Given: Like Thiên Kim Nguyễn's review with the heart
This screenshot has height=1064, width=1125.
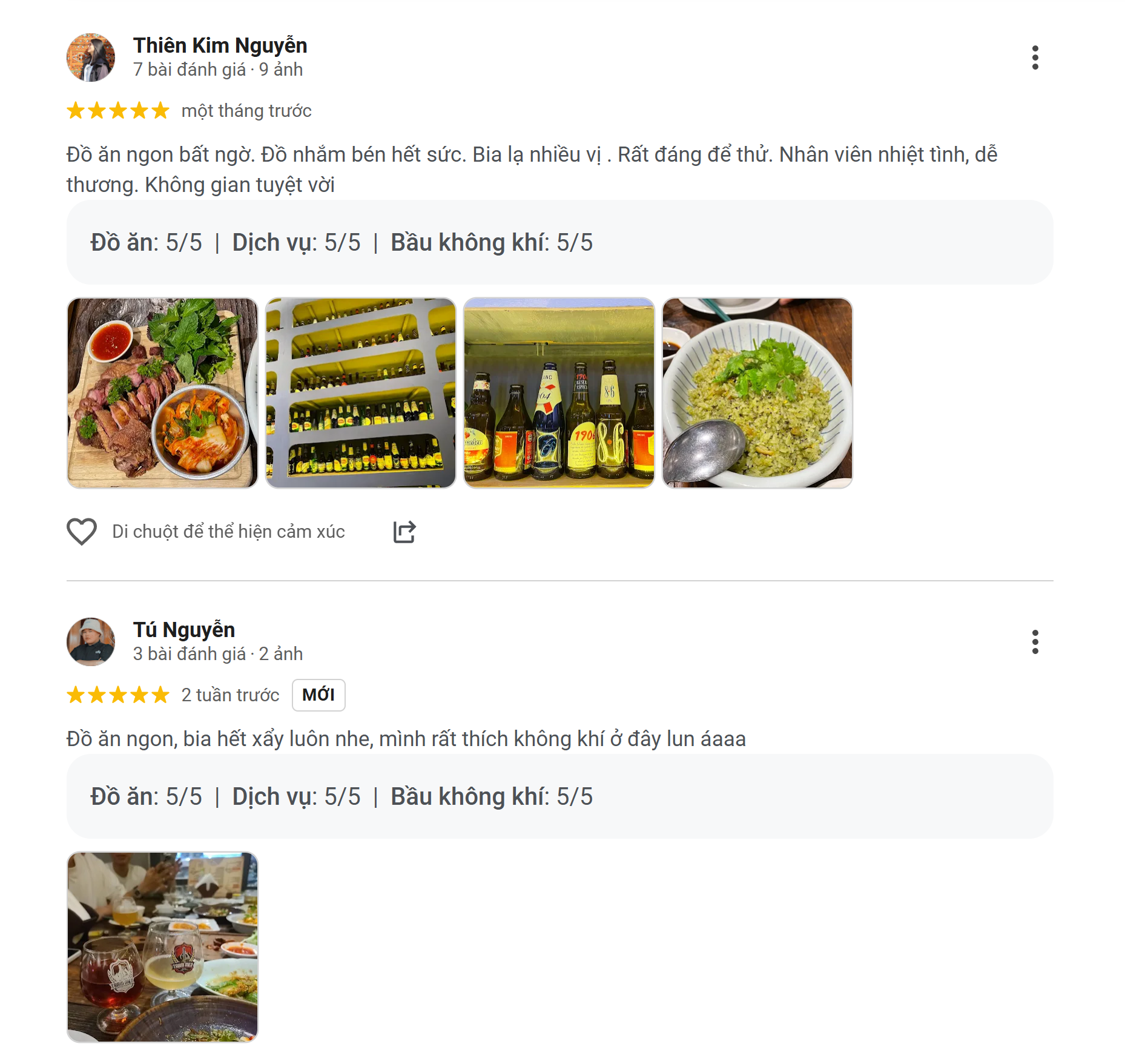Looking at the screenshot, I should click(x=82, y=532).
